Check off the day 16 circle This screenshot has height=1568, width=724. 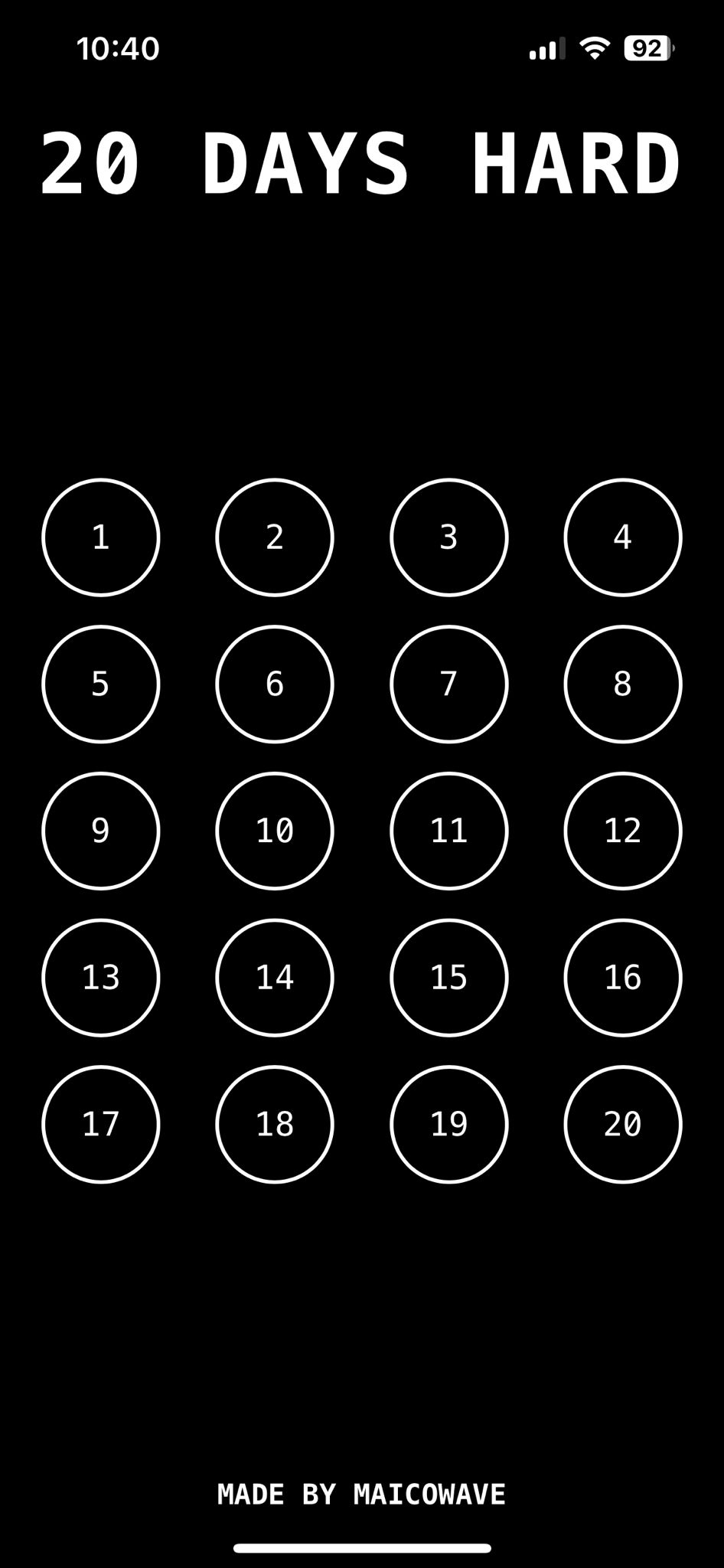tap(622, 978)
